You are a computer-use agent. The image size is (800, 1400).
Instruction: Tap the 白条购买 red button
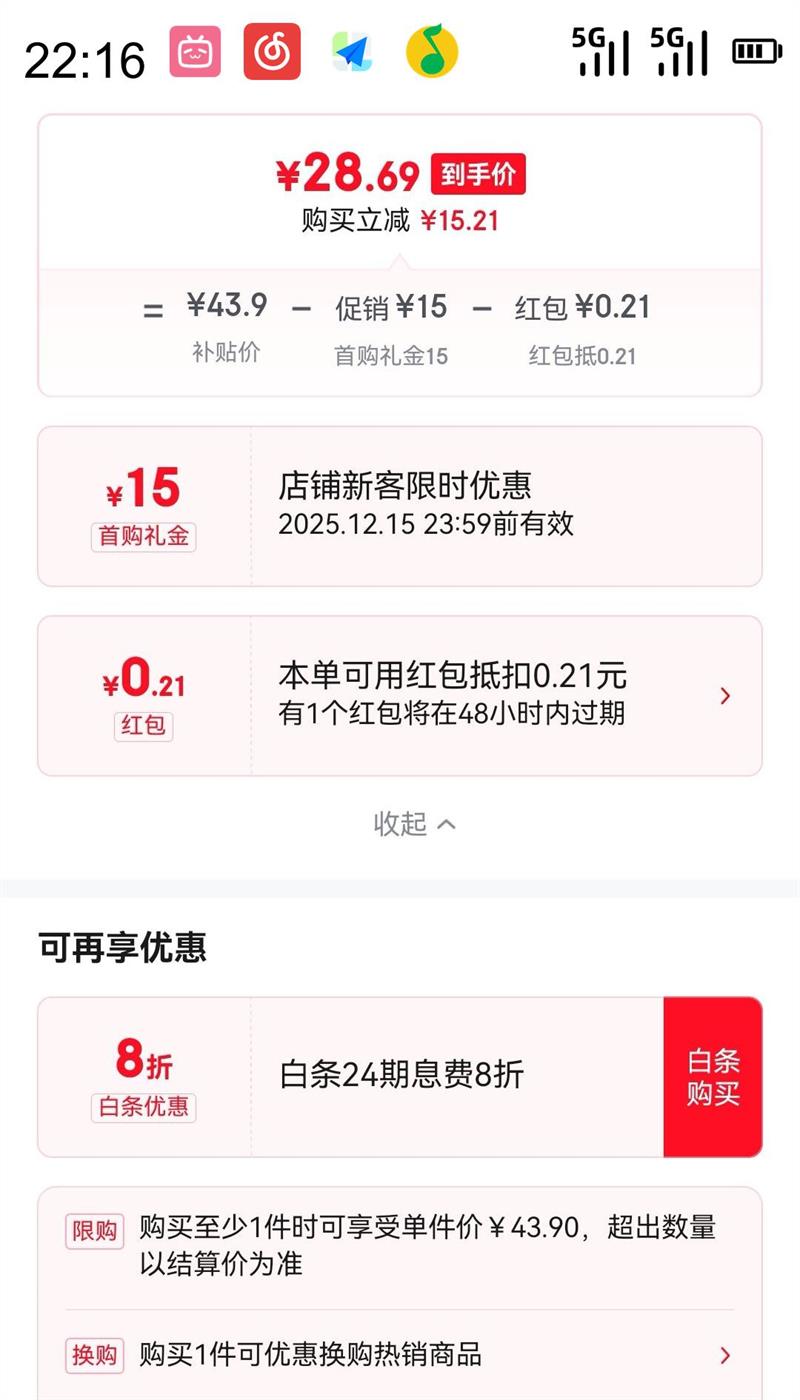[713, 1077]
